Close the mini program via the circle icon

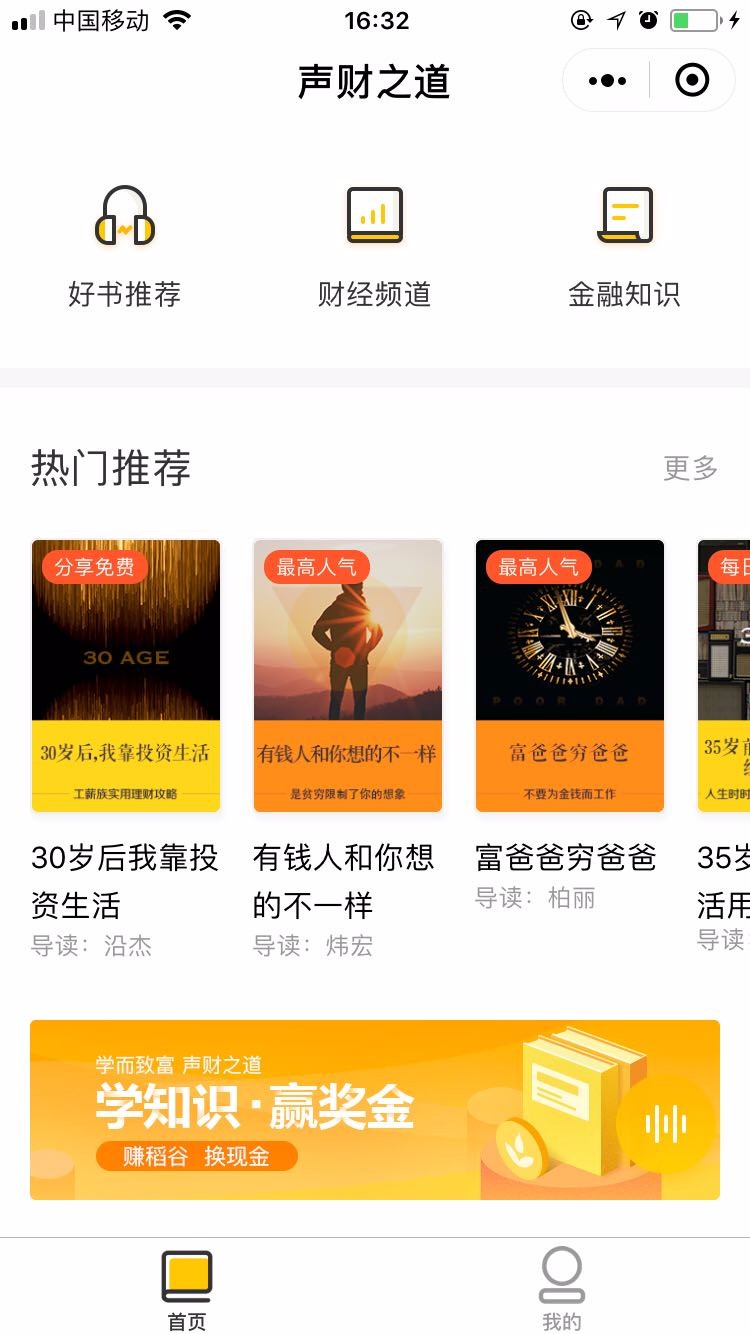pyautogui.click(x=692, y=80)
